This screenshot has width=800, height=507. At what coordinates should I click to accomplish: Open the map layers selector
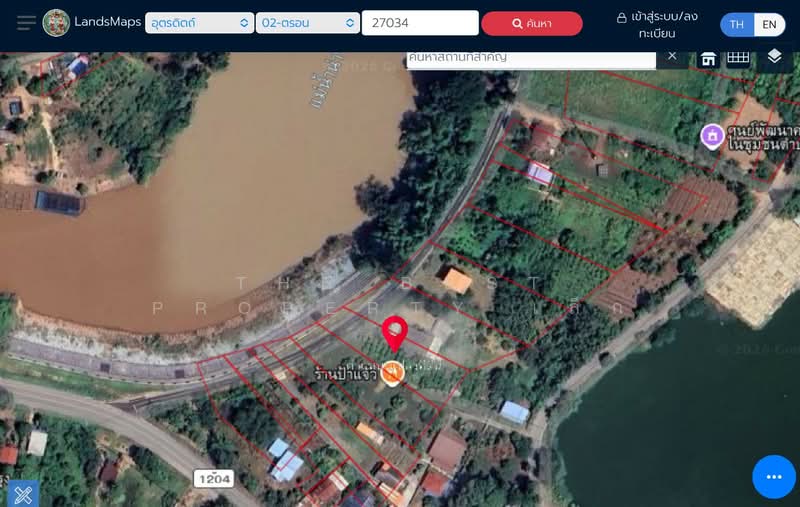[774, 57]
